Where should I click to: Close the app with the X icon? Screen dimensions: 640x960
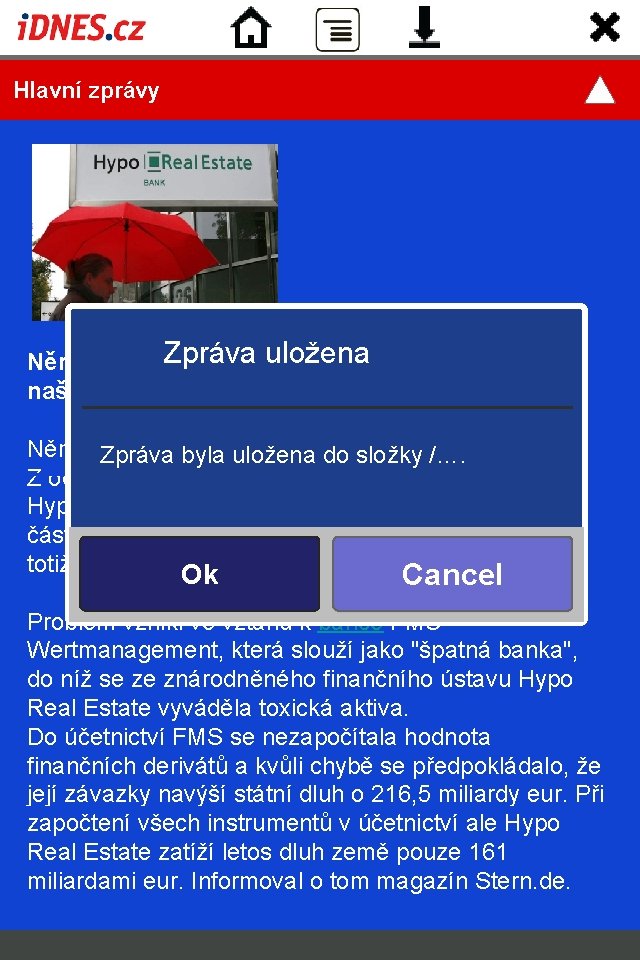[x=605, y=27]
